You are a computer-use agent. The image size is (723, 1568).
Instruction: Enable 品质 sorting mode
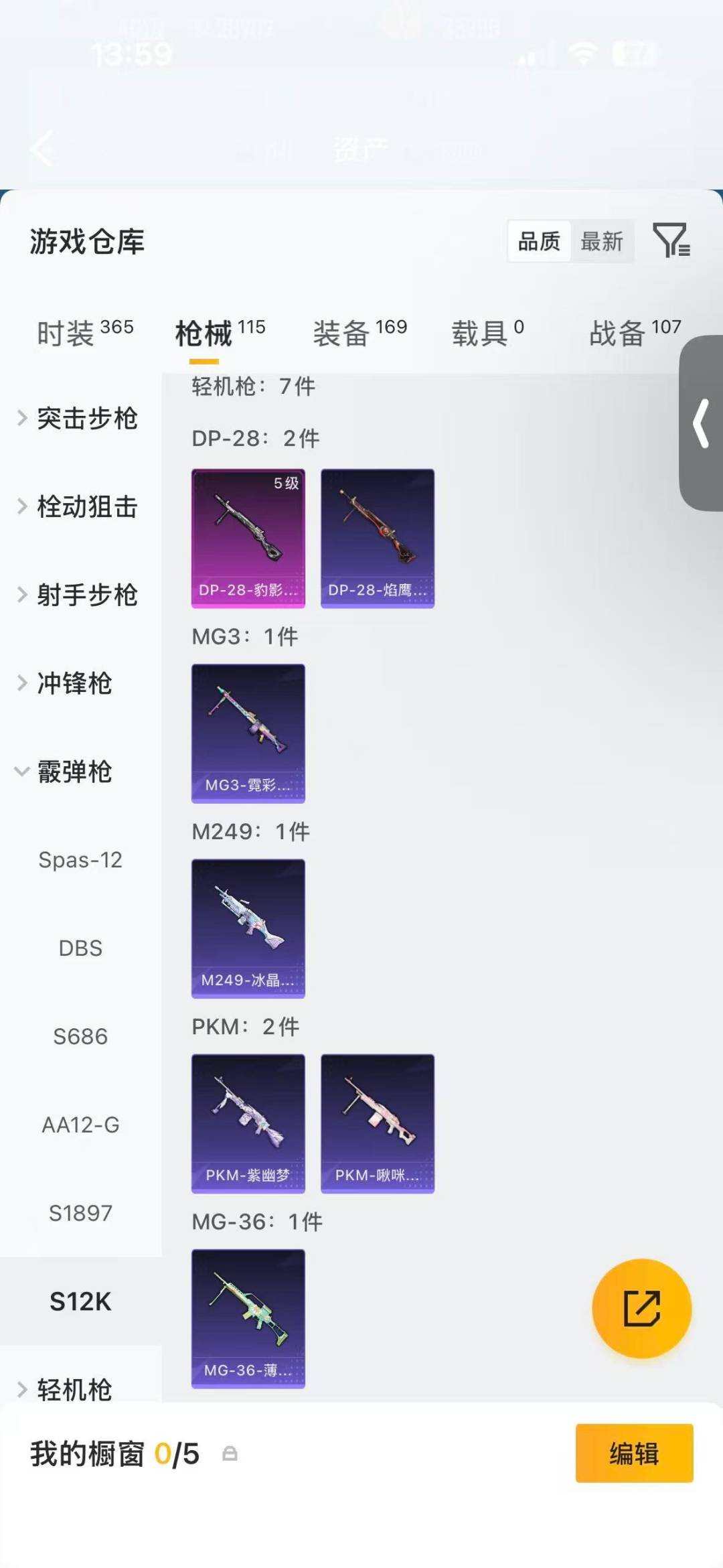[x=540, y=242]
